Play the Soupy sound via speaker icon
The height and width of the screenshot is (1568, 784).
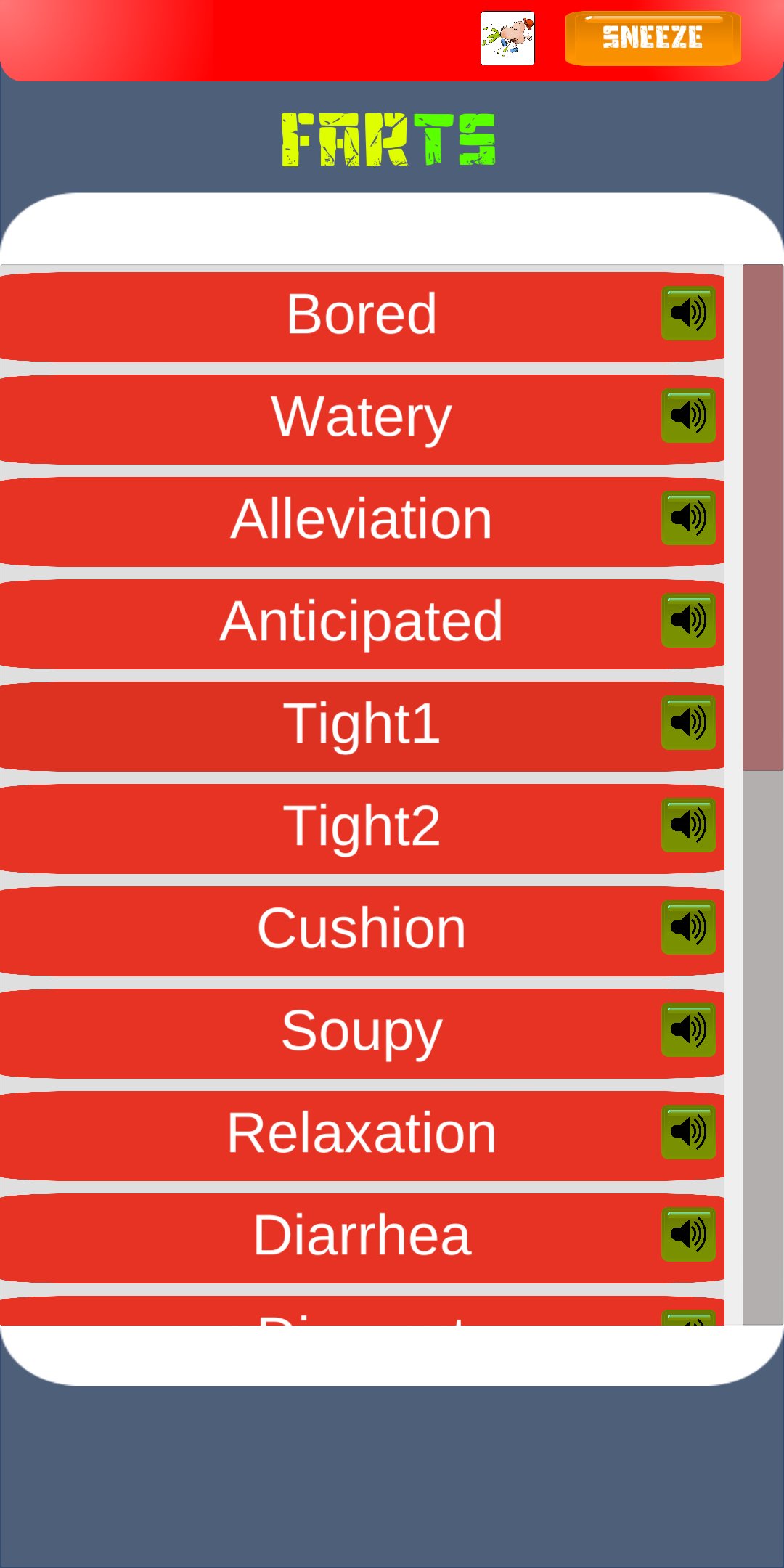(x=687, y=1030)
